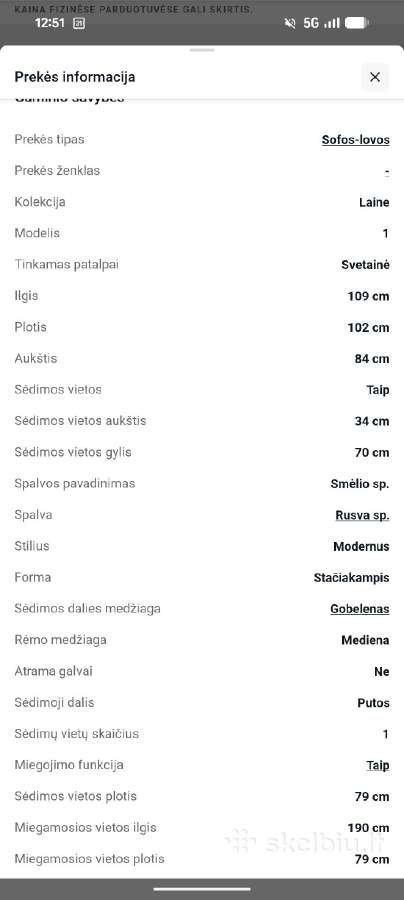Open the Sofos-lovos product type link
This screenshot has width=404, height=900.
click(x=355, y=140)
